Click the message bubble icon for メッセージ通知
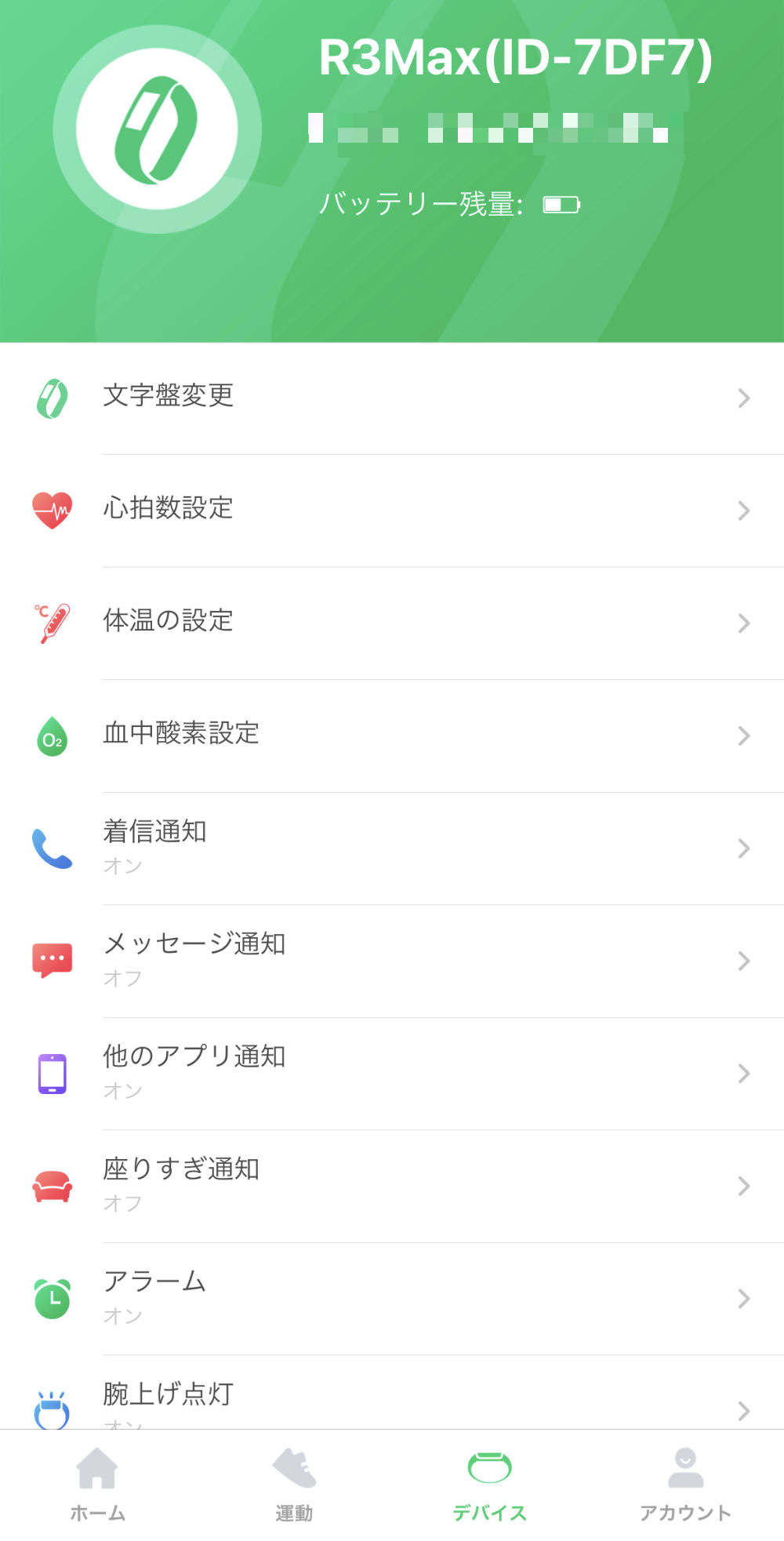784x1541 pixels. pyautogui.click(x=51, y=960)
